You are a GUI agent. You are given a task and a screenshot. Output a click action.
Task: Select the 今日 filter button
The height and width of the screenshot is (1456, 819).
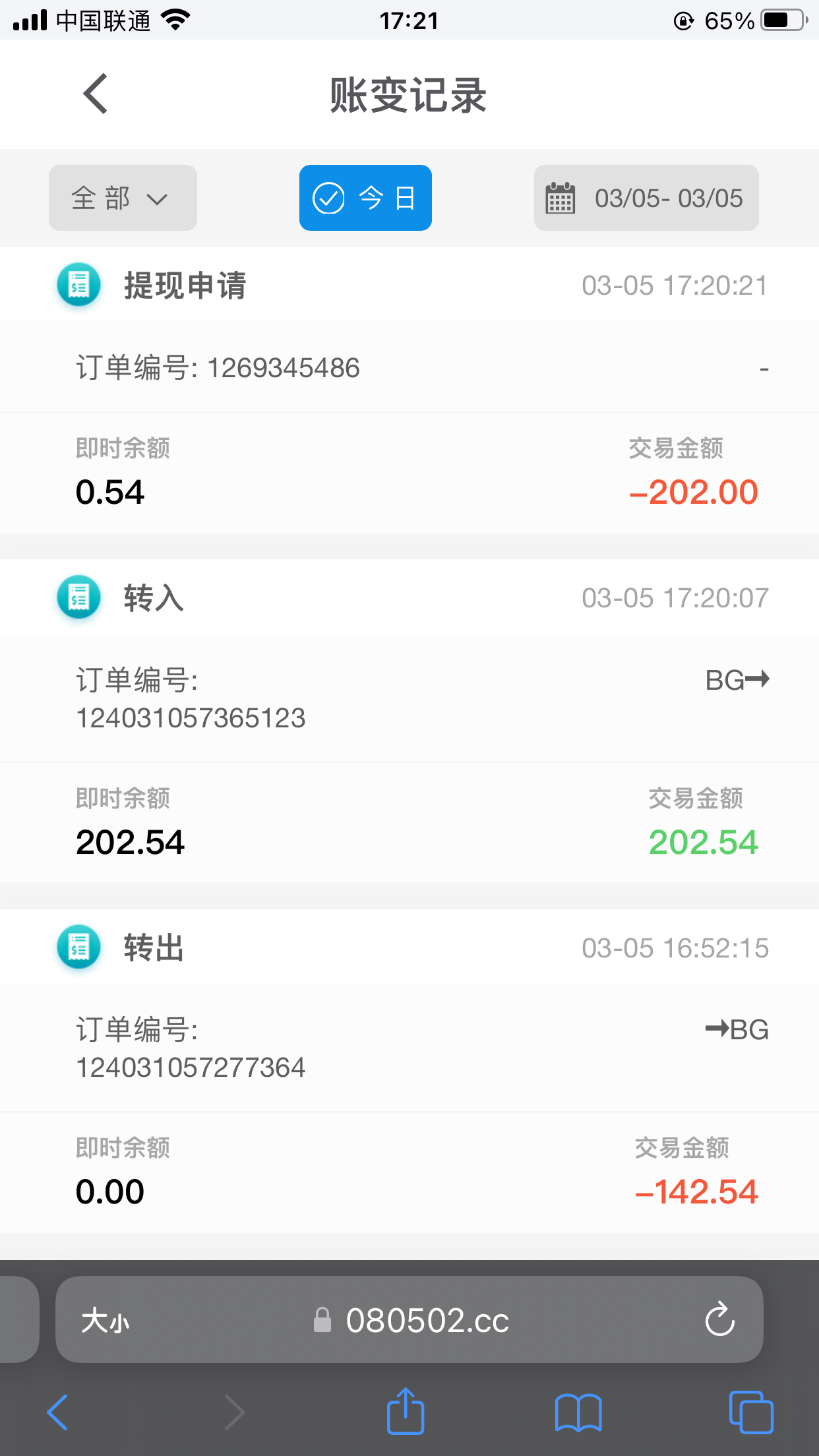(x=365, y=198)
